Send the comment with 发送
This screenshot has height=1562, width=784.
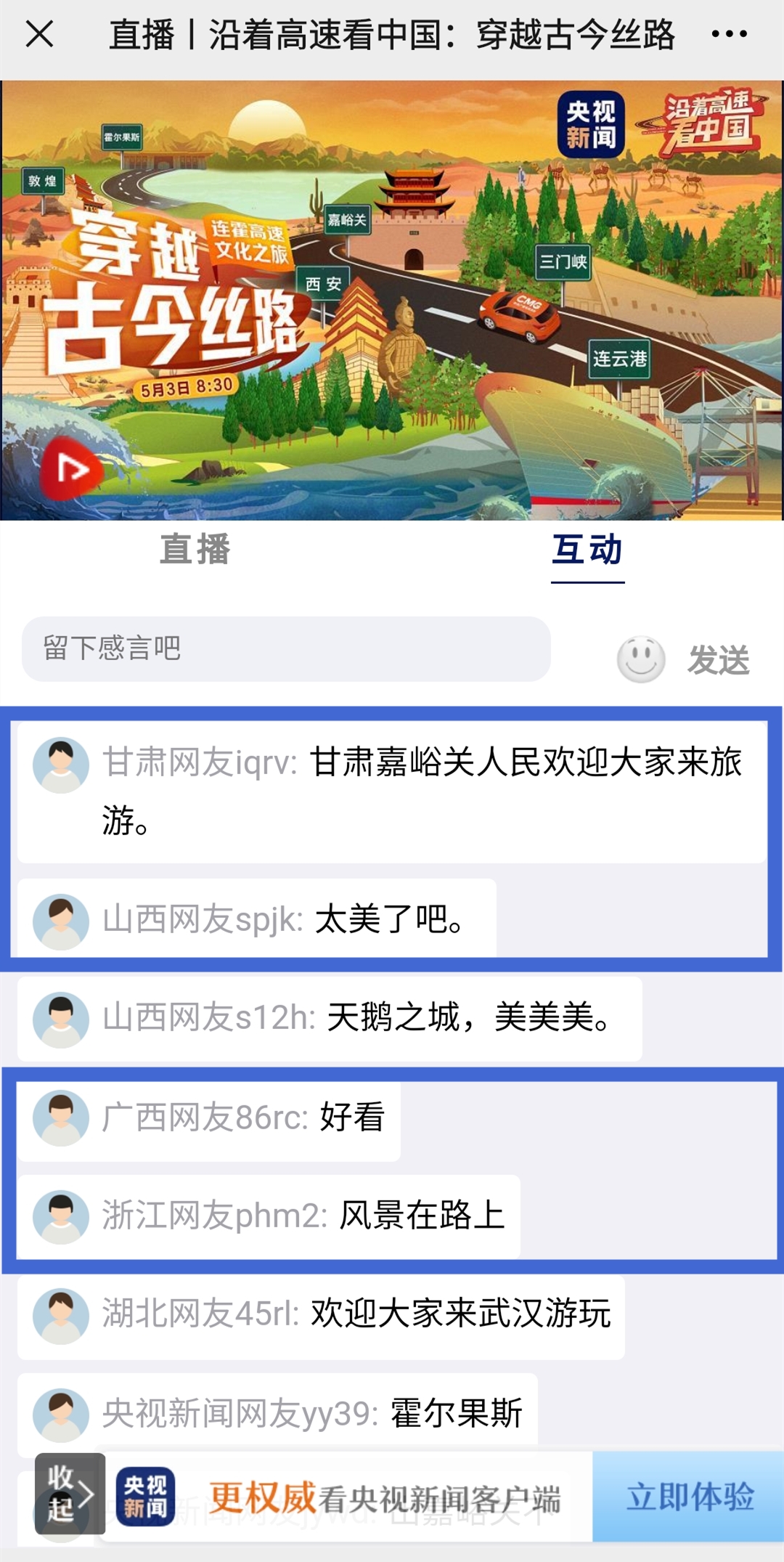718,660
